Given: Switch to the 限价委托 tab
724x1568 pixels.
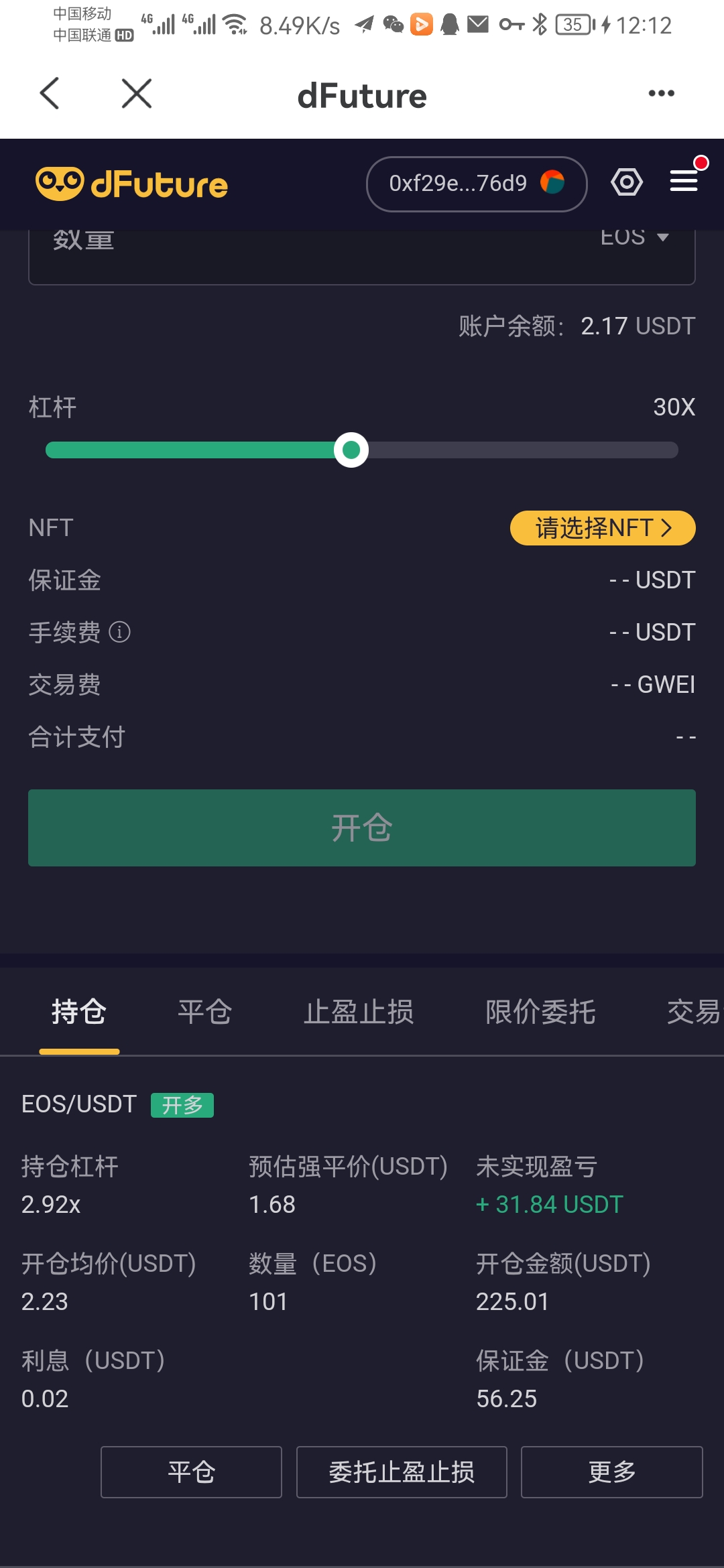Looking at the screenshot, I should coord(540,1012).
